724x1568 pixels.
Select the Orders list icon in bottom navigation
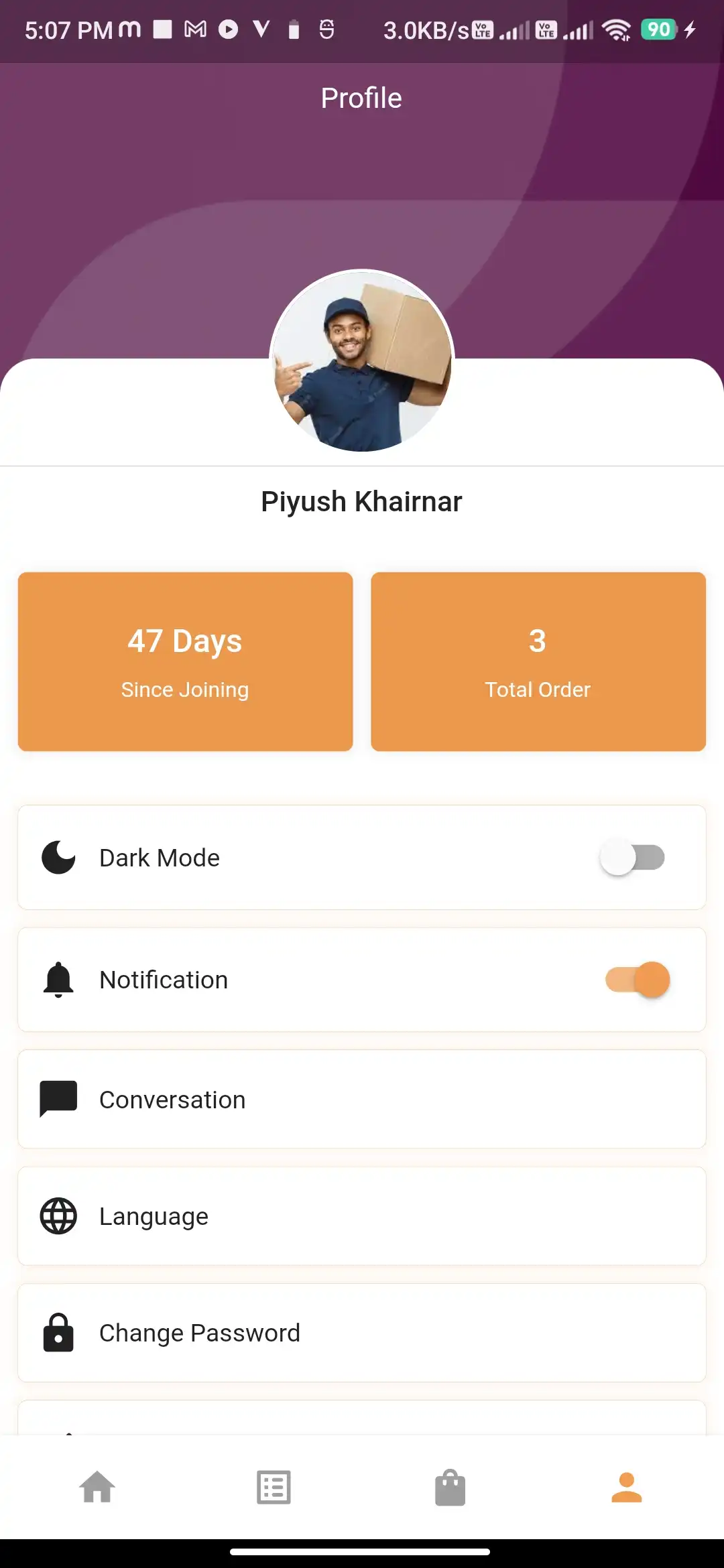274,1488
